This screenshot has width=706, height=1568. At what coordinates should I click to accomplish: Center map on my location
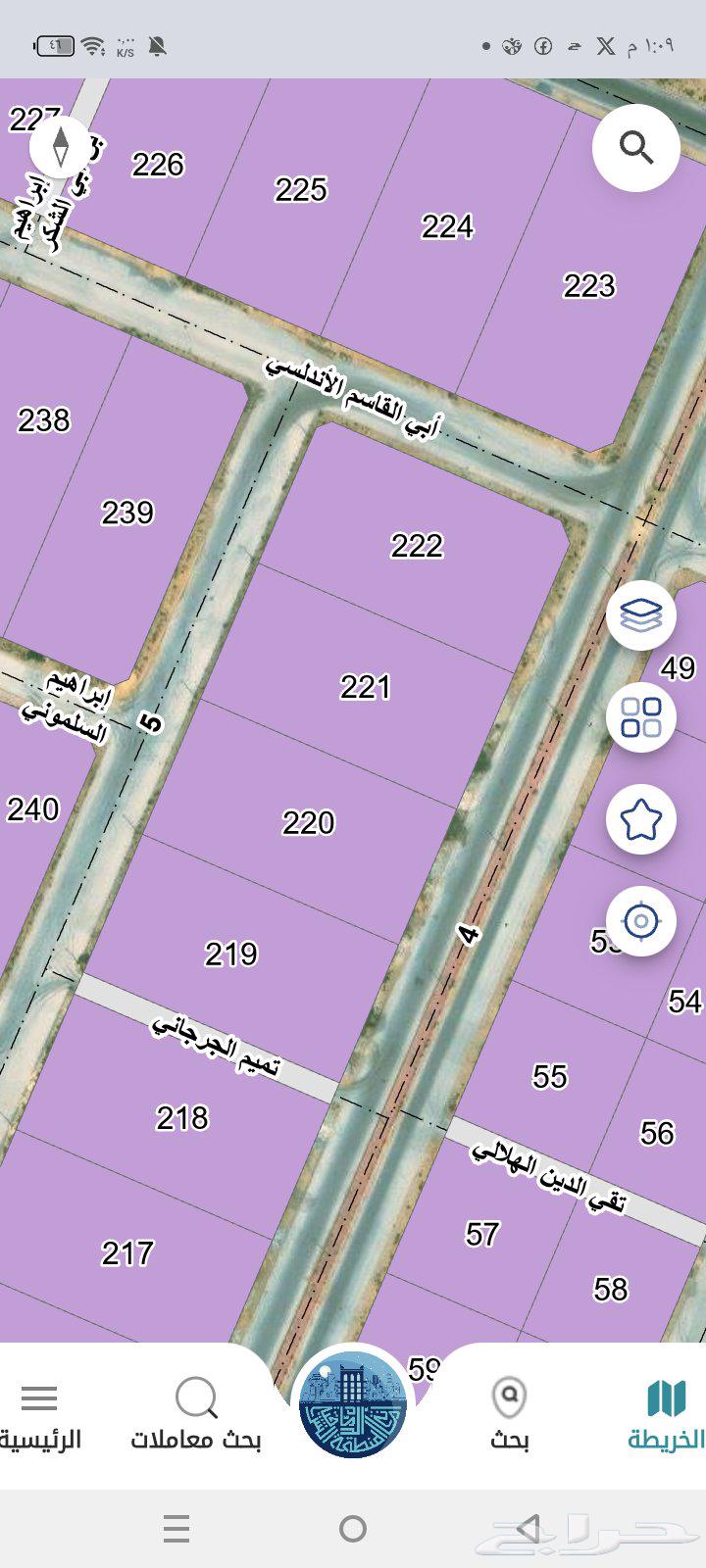tap(641, 921)
